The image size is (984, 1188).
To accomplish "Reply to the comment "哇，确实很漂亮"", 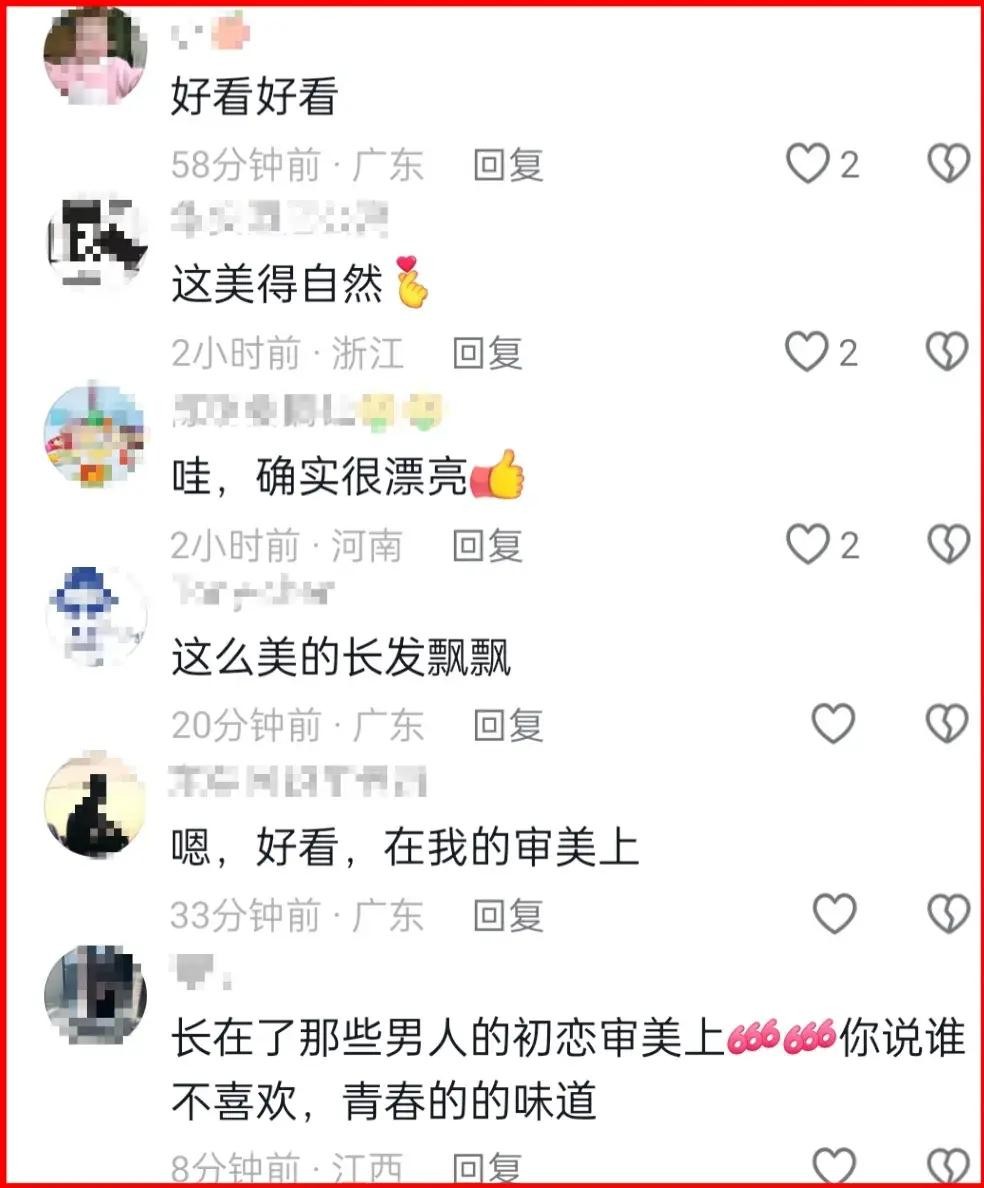I will tap(487, 546).
